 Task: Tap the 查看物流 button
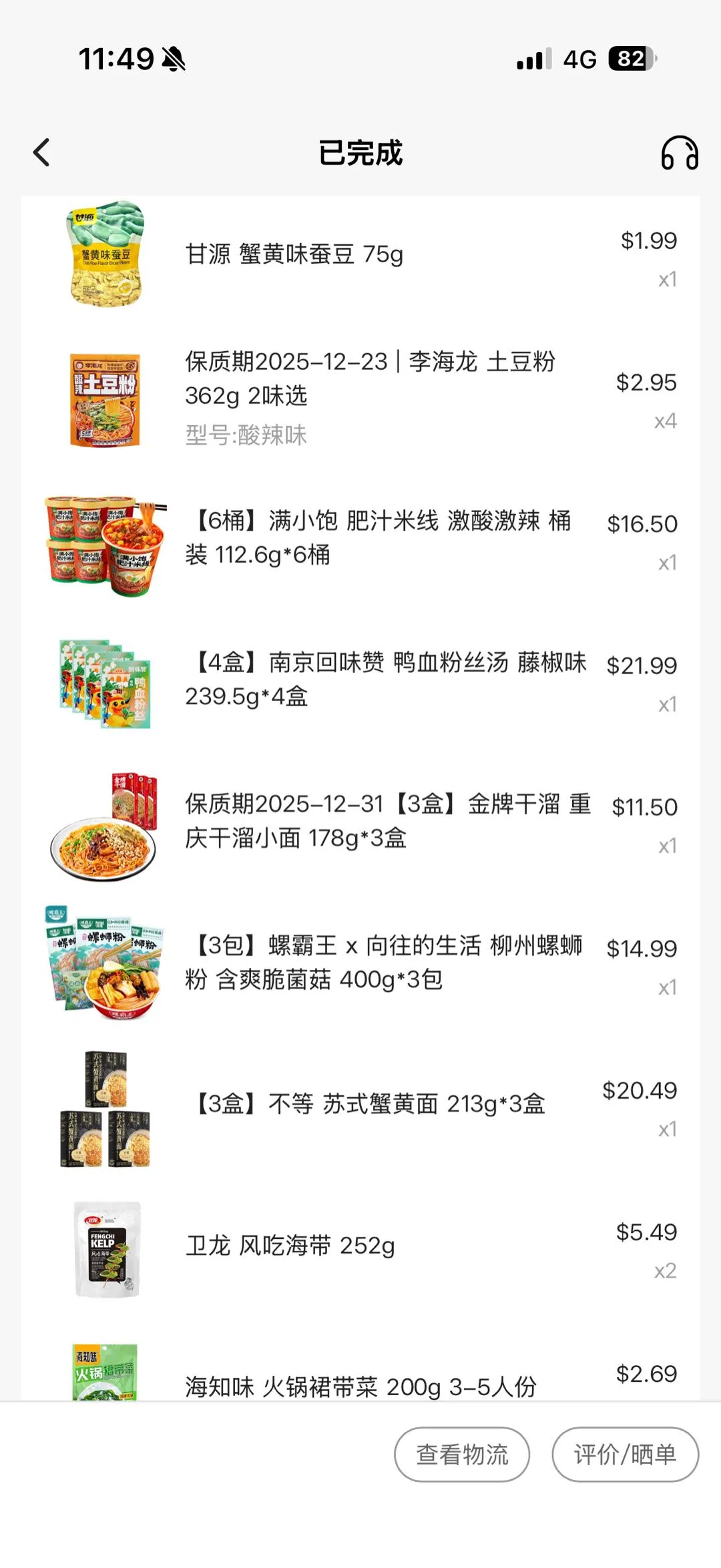point(462,1454)
